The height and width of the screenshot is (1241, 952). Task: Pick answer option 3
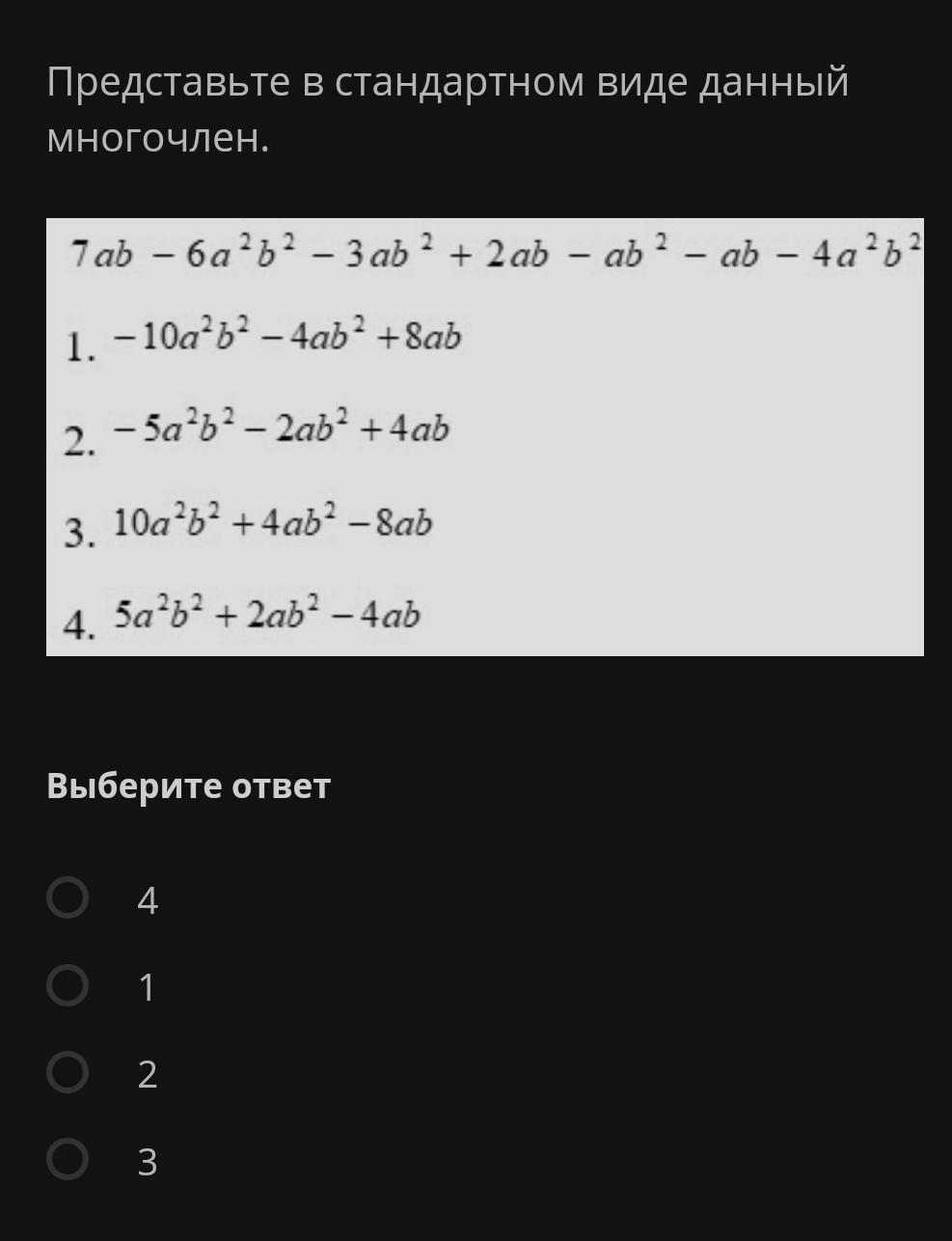68,1160
